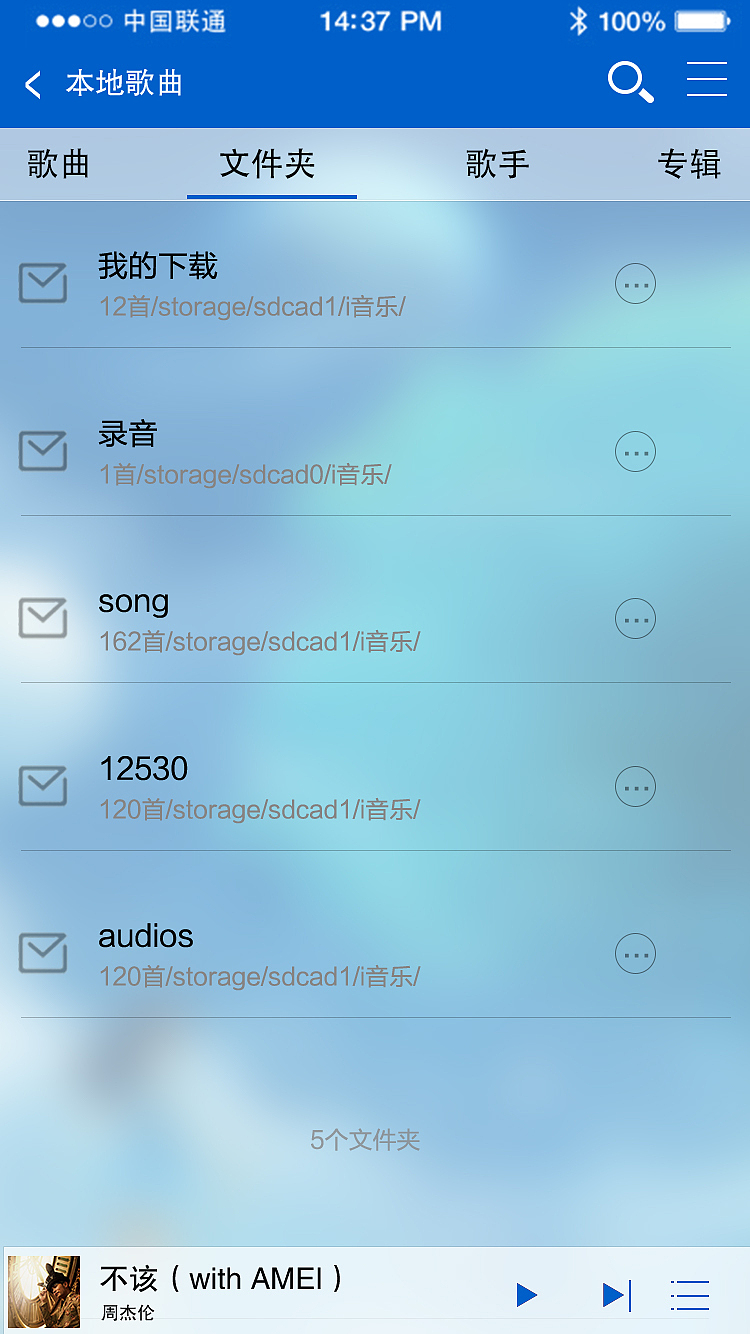Switch to the 歌曲 tab
The image size is (750, 1334).
[55, 164]
